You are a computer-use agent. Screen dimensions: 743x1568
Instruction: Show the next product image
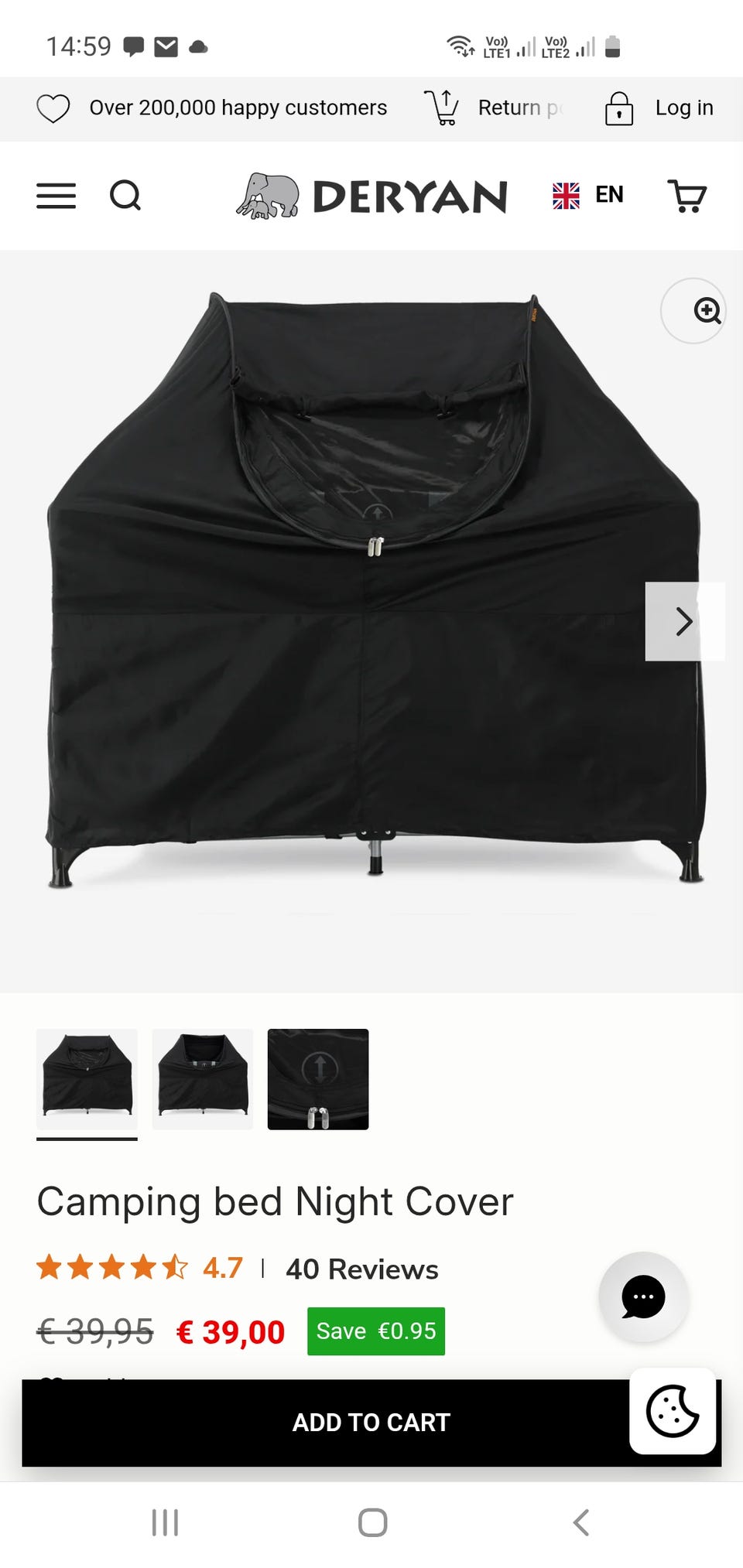tap(684, 621)
